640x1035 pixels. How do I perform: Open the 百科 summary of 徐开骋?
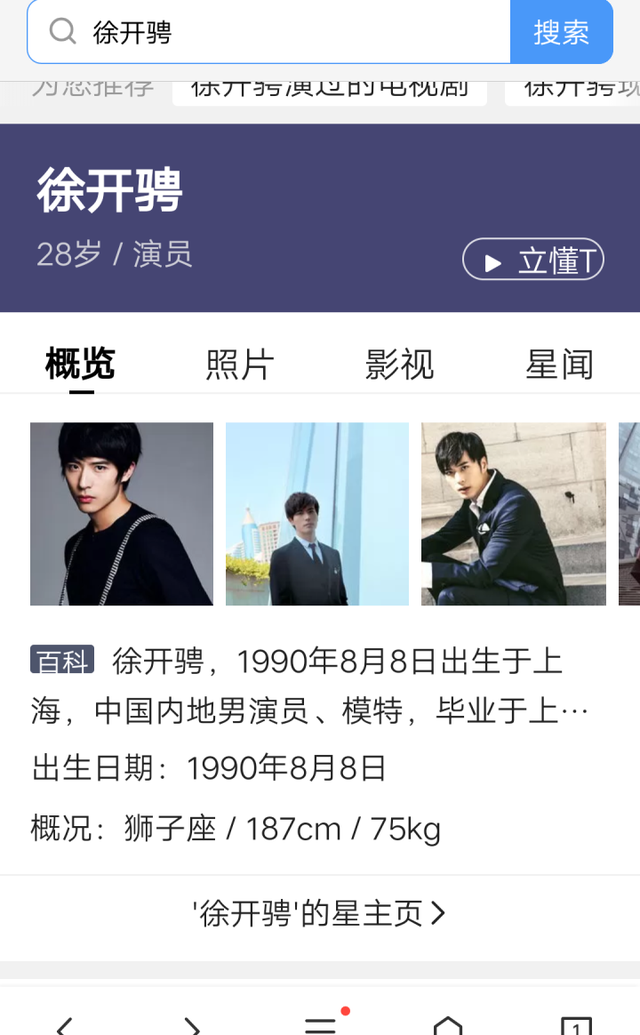click(x=310, y=686)
